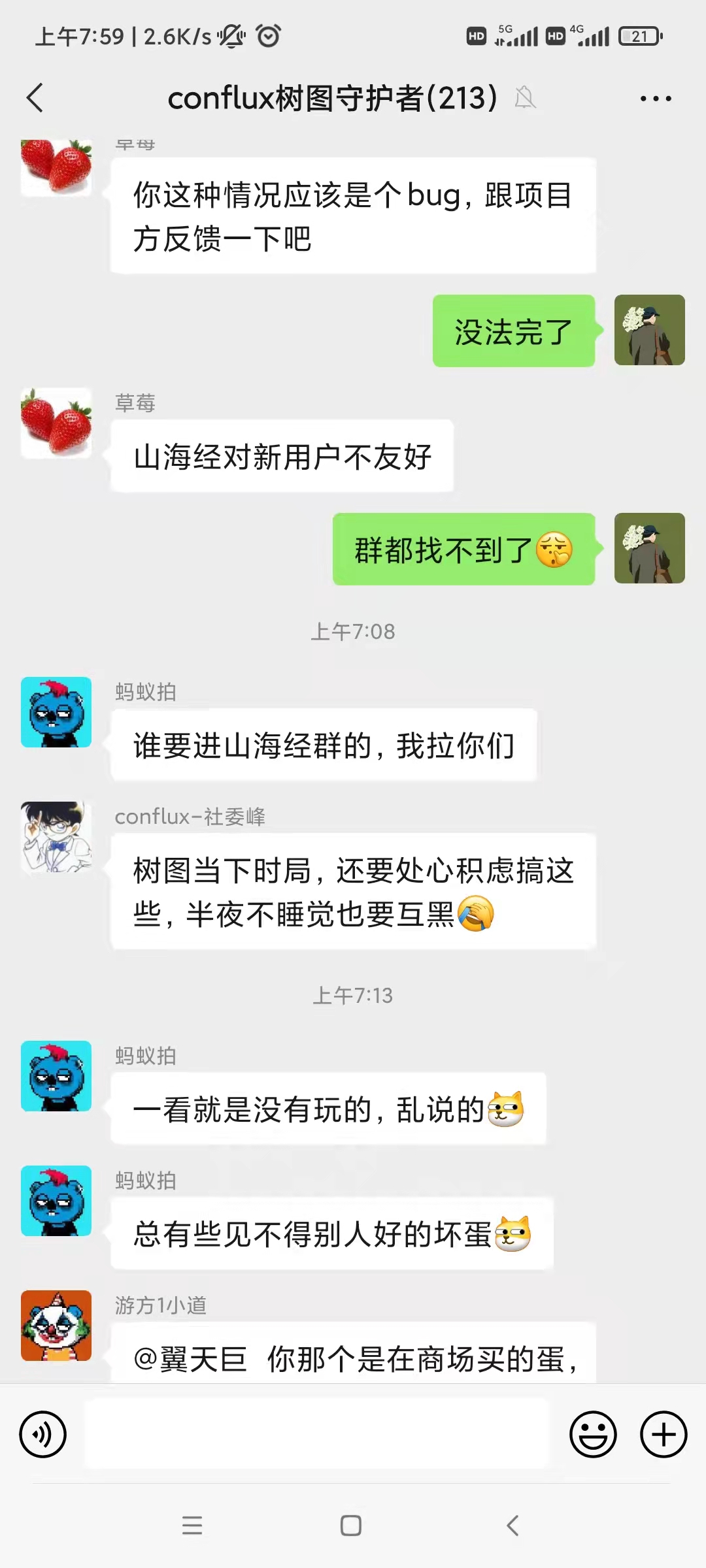The height and width of the screenshot is (1568, 706).
Task: View conflux-社委峰's profile picture
Action: pos(56,837)
